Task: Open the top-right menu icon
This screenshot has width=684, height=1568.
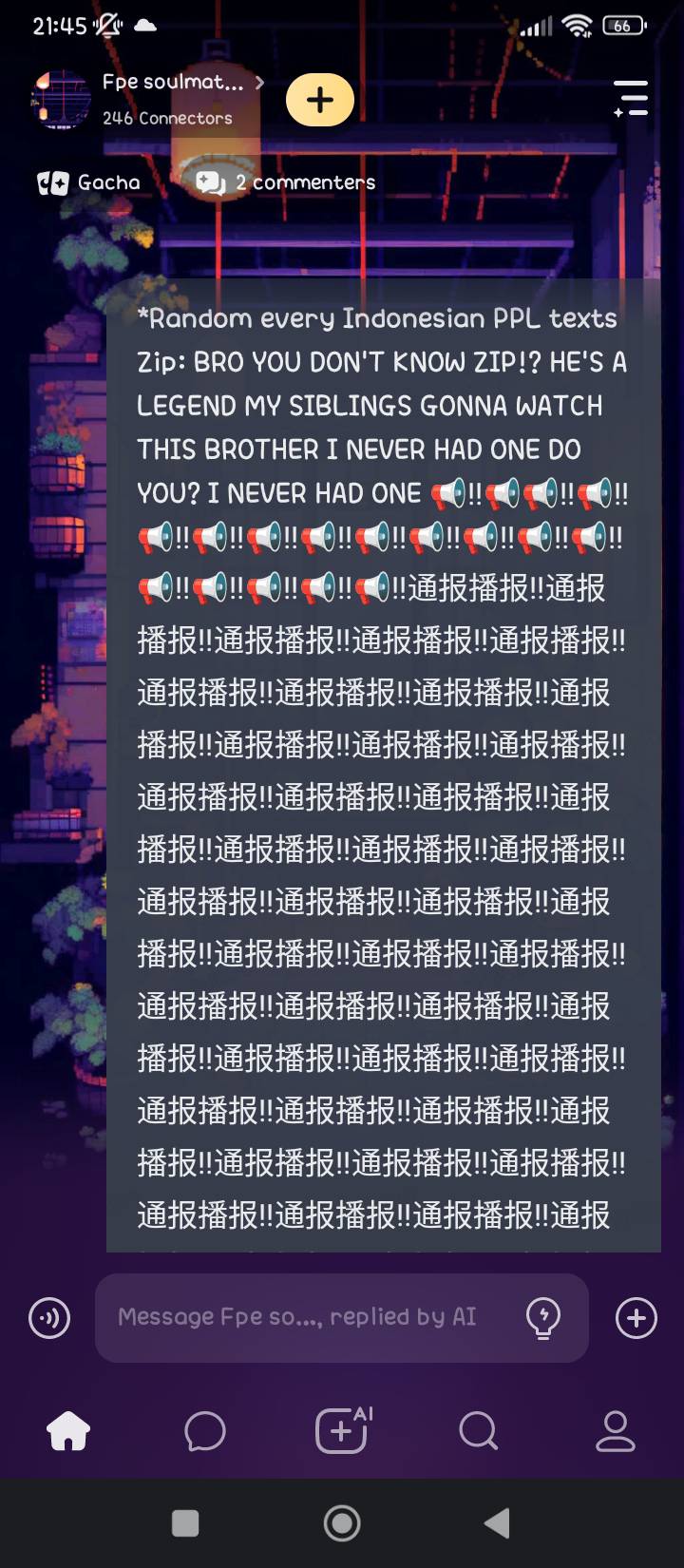Action: 631,99
